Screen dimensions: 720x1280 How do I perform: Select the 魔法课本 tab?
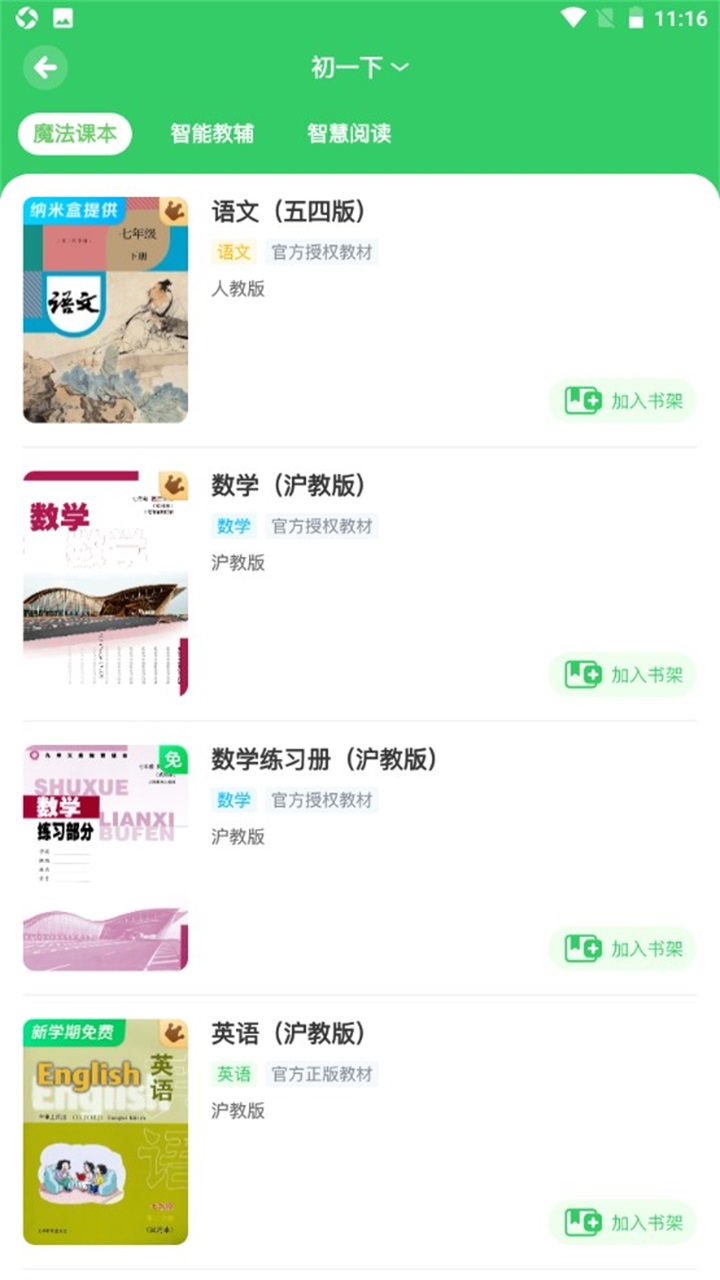[x=75, y=134]
